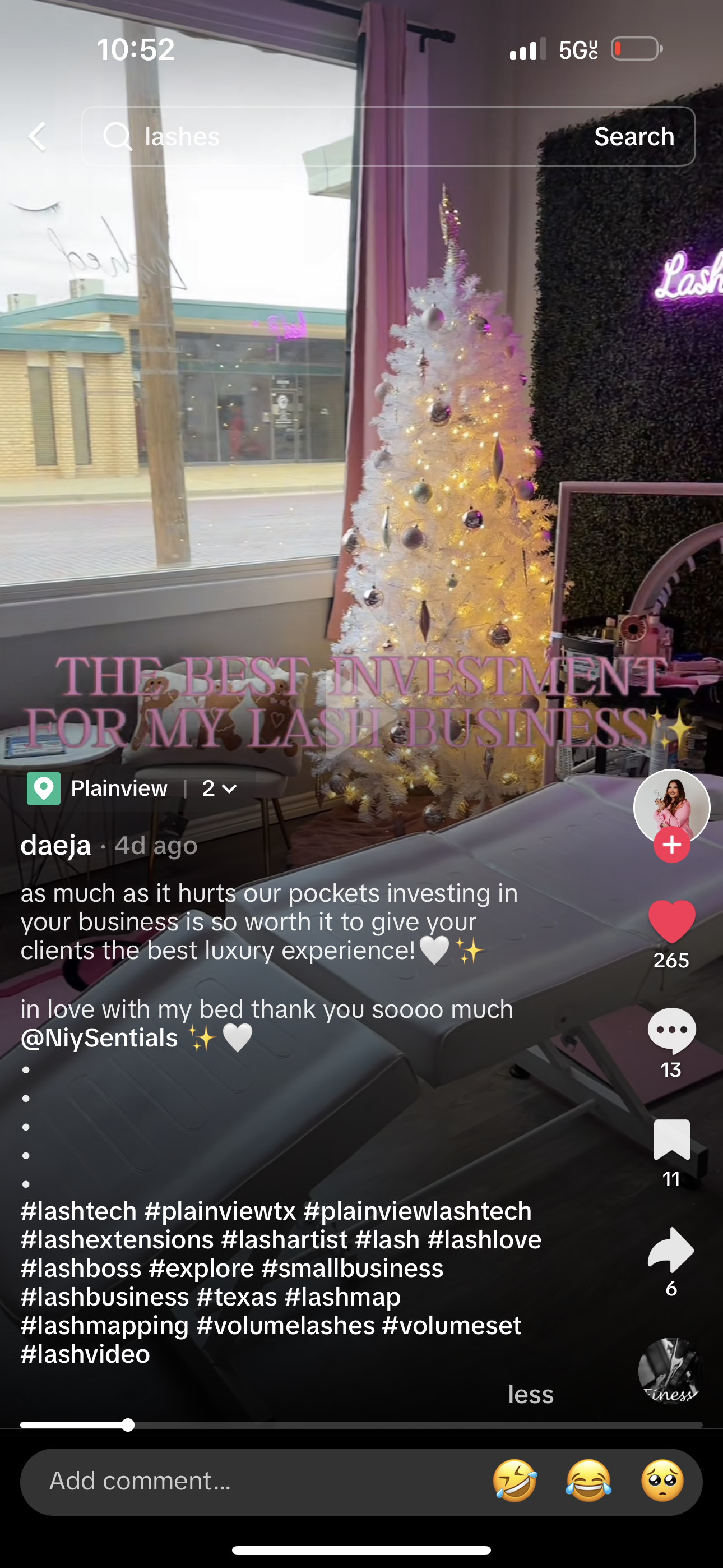Go back using the top-left arrow
The image size is (723, 1568).
(38, 136)
